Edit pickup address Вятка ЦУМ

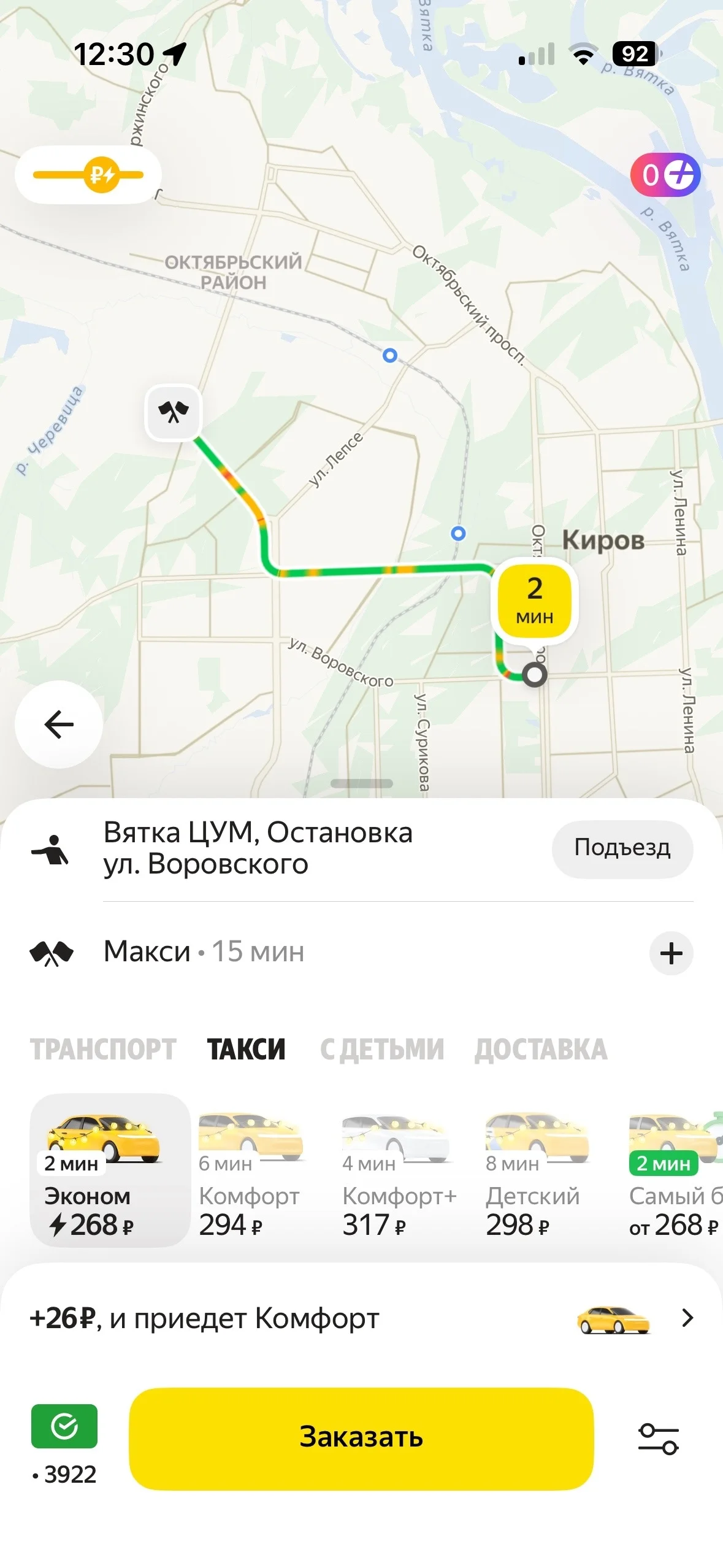click(x=258, y=848)
